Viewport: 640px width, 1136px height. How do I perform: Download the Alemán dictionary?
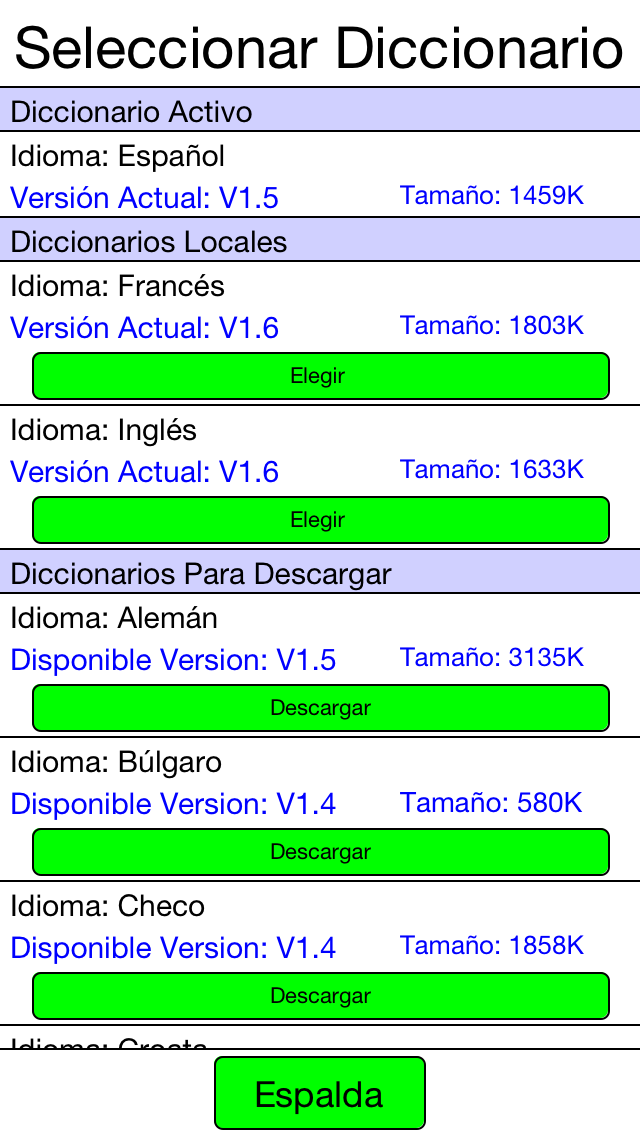(320, 708)
